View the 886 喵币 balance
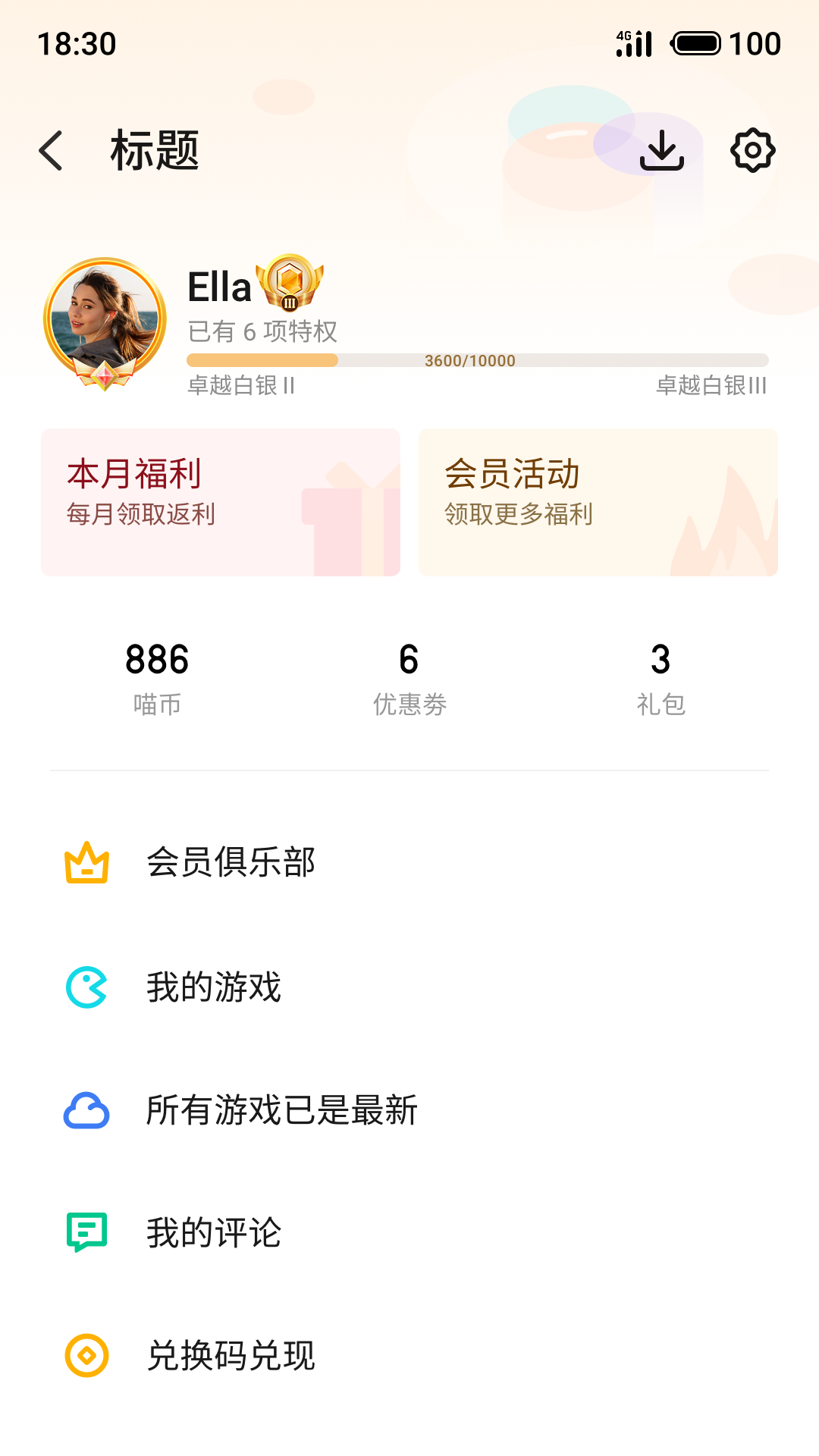The height and width of the screenshot is (1456, 819). (157, 679)
